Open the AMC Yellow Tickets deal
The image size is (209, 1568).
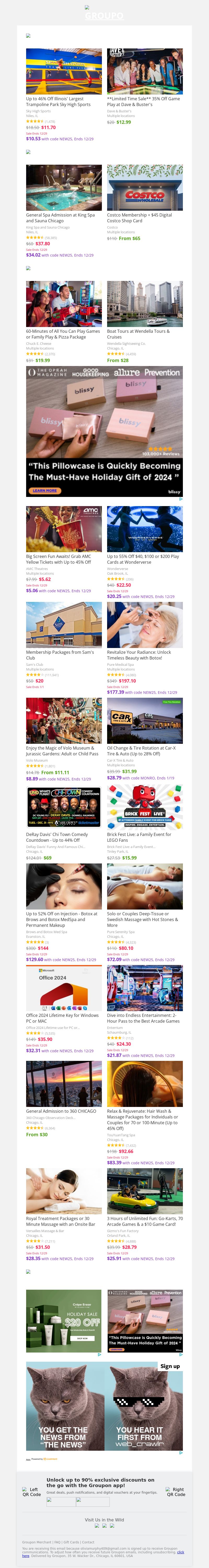point(64,529)
